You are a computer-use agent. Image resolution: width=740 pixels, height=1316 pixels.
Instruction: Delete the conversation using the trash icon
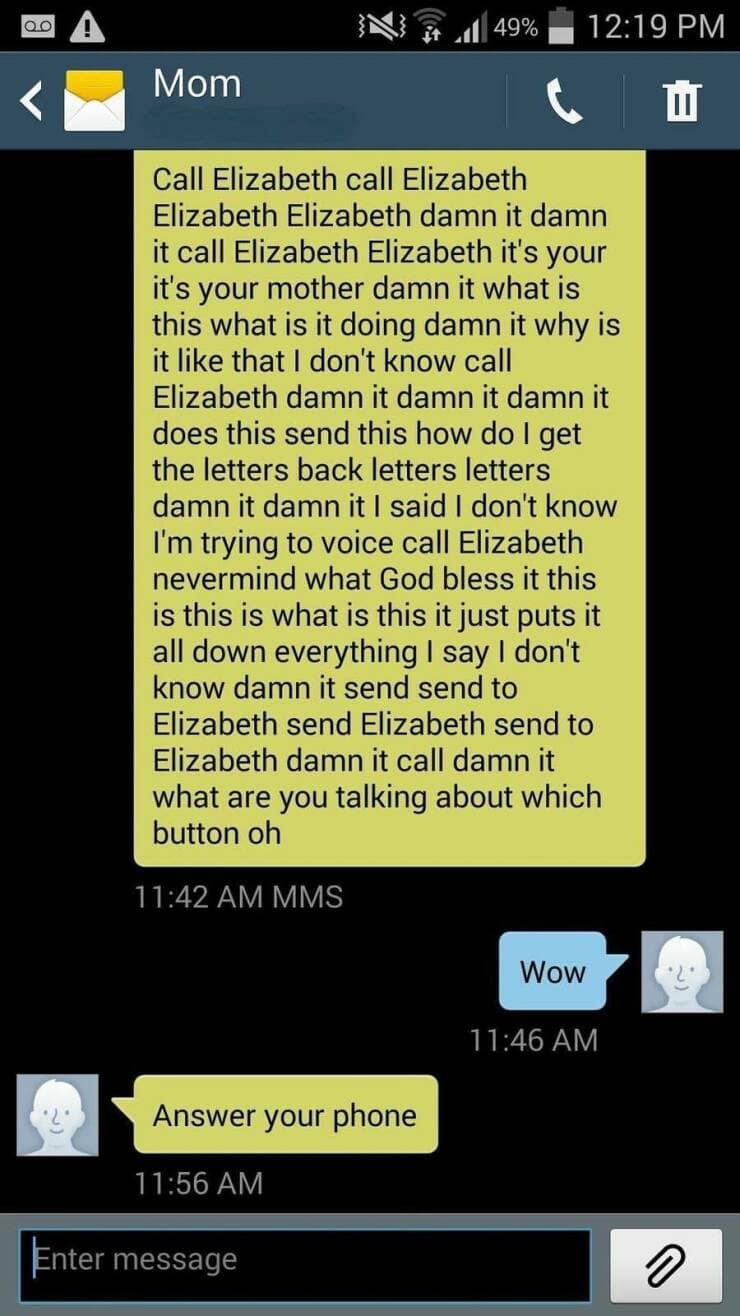point(682,101)
